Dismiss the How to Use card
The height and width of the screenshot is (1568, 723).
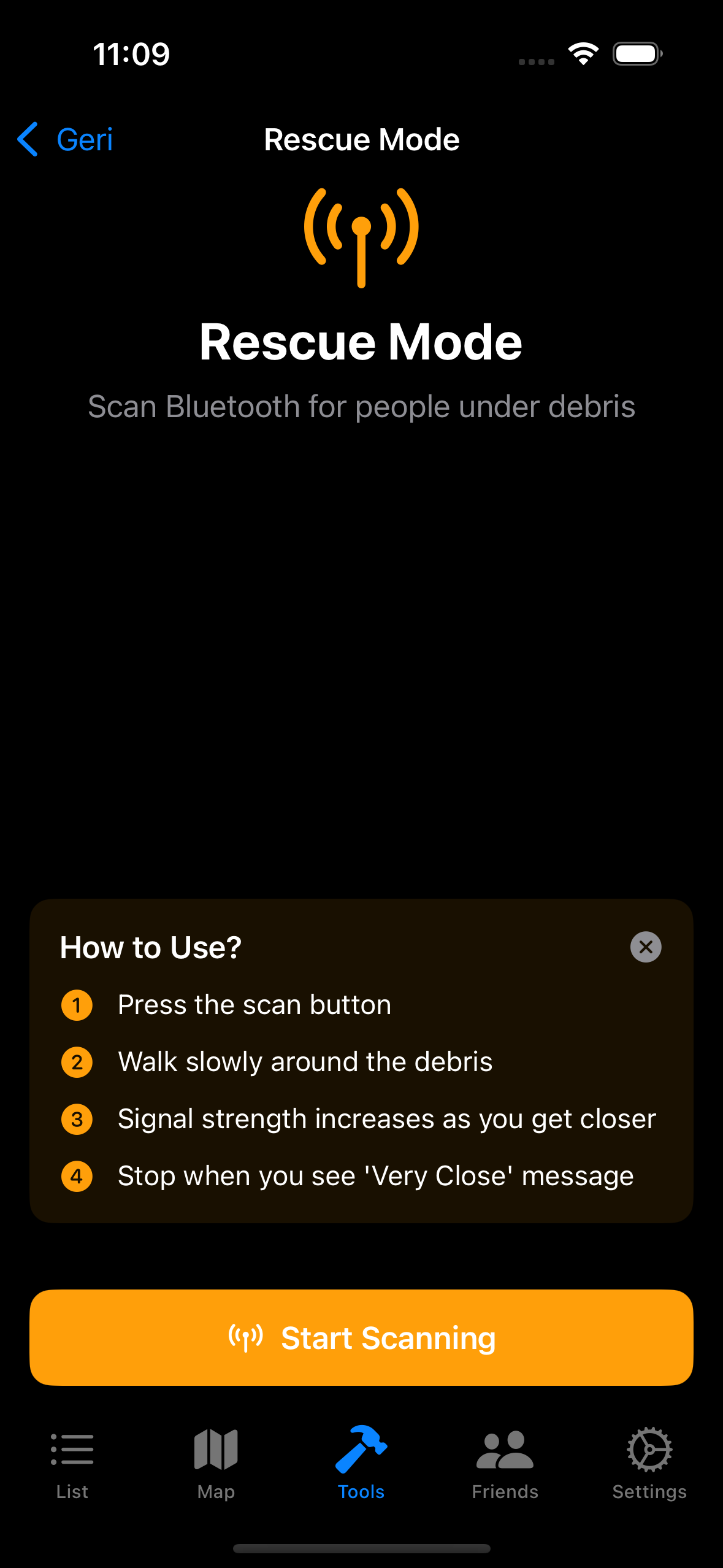645,947
